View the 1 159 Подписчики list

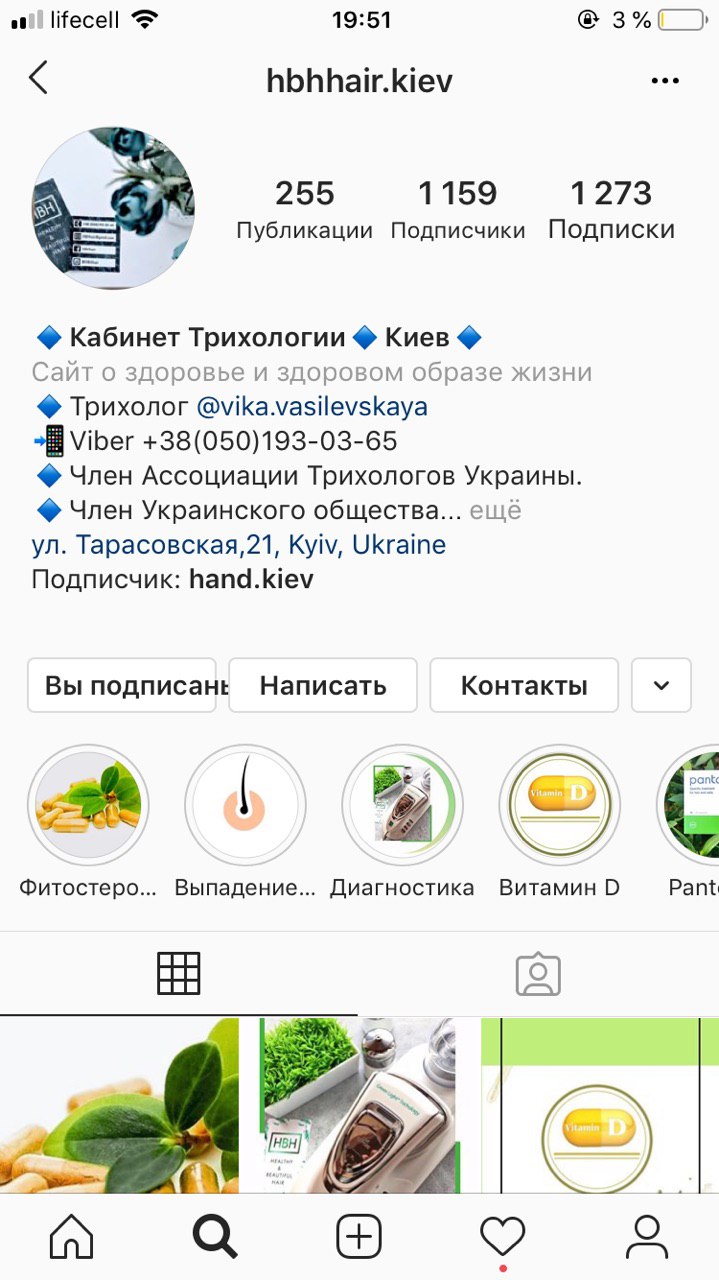tap(457, 209)
